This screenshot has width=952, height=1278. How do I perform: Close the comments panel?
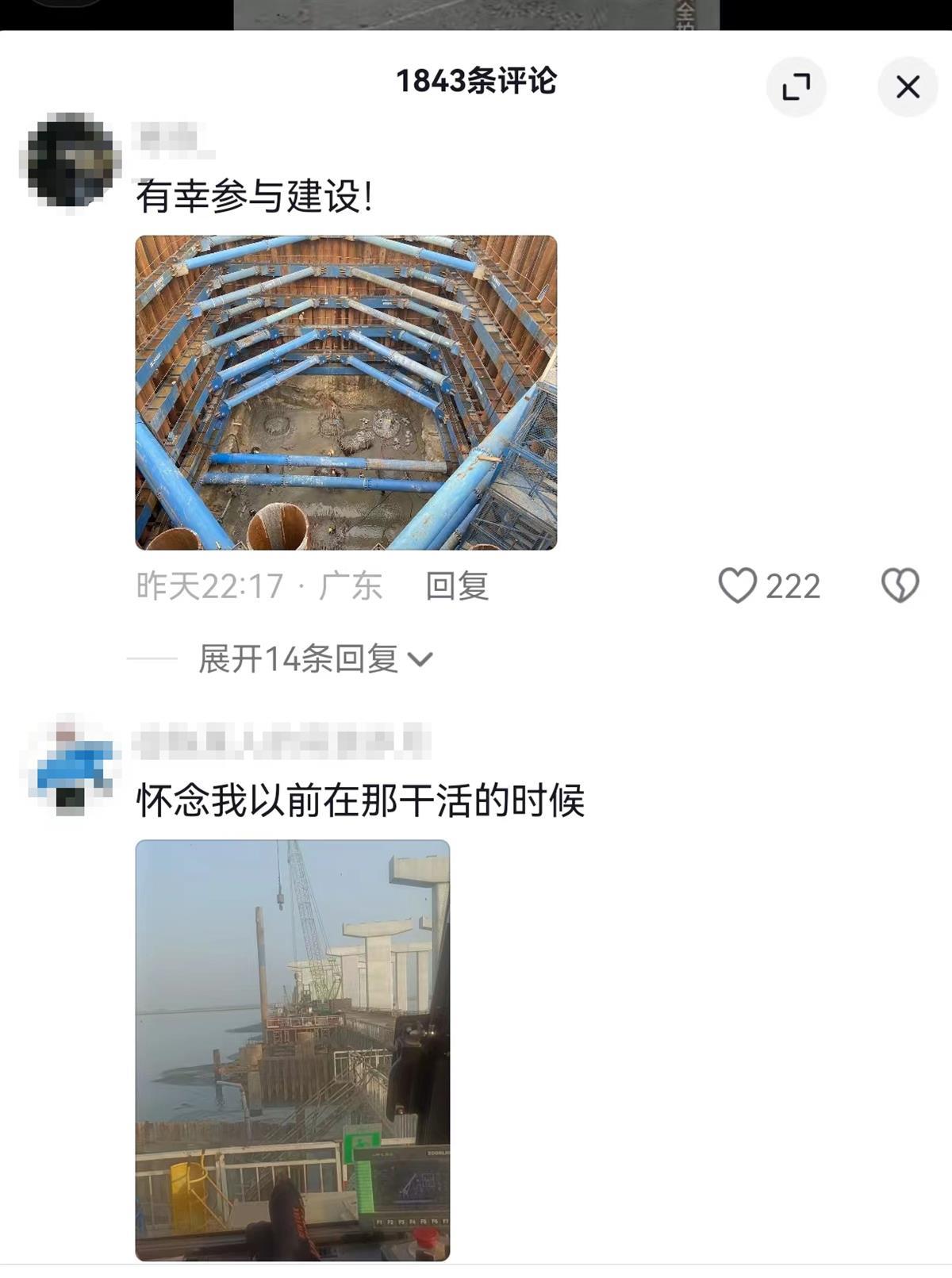908,86
